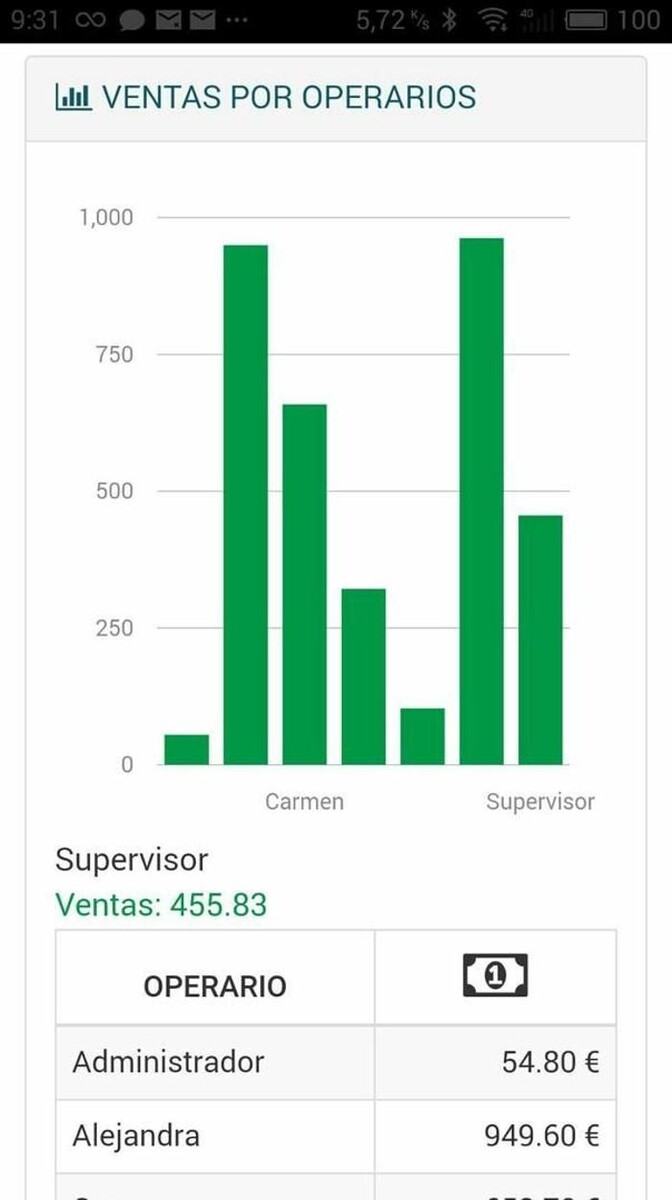This screenshot has width=672, height=1200.
Task: Select the Supervisor bar in the chart
Action: [540, 640]
